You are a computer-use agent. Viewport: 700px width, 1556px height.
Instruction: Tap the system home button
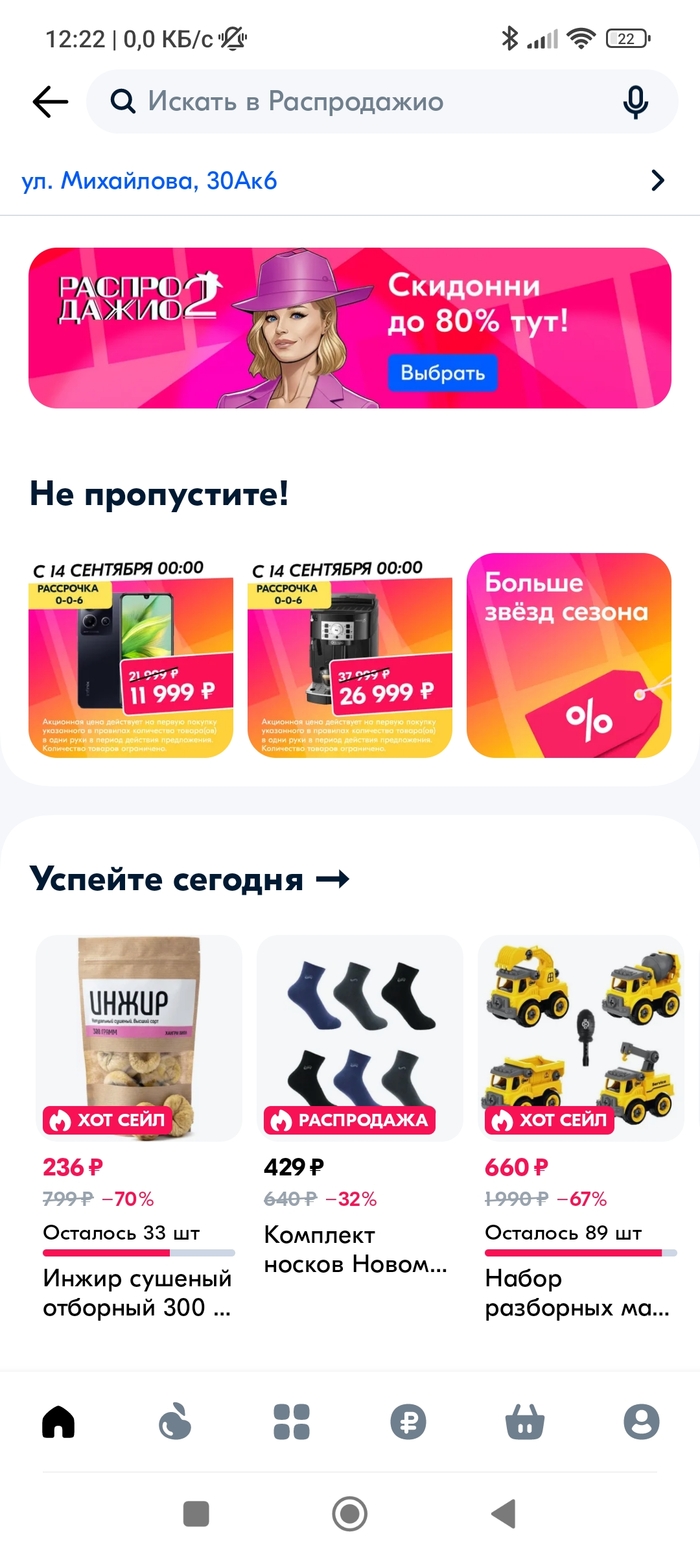350,1514
